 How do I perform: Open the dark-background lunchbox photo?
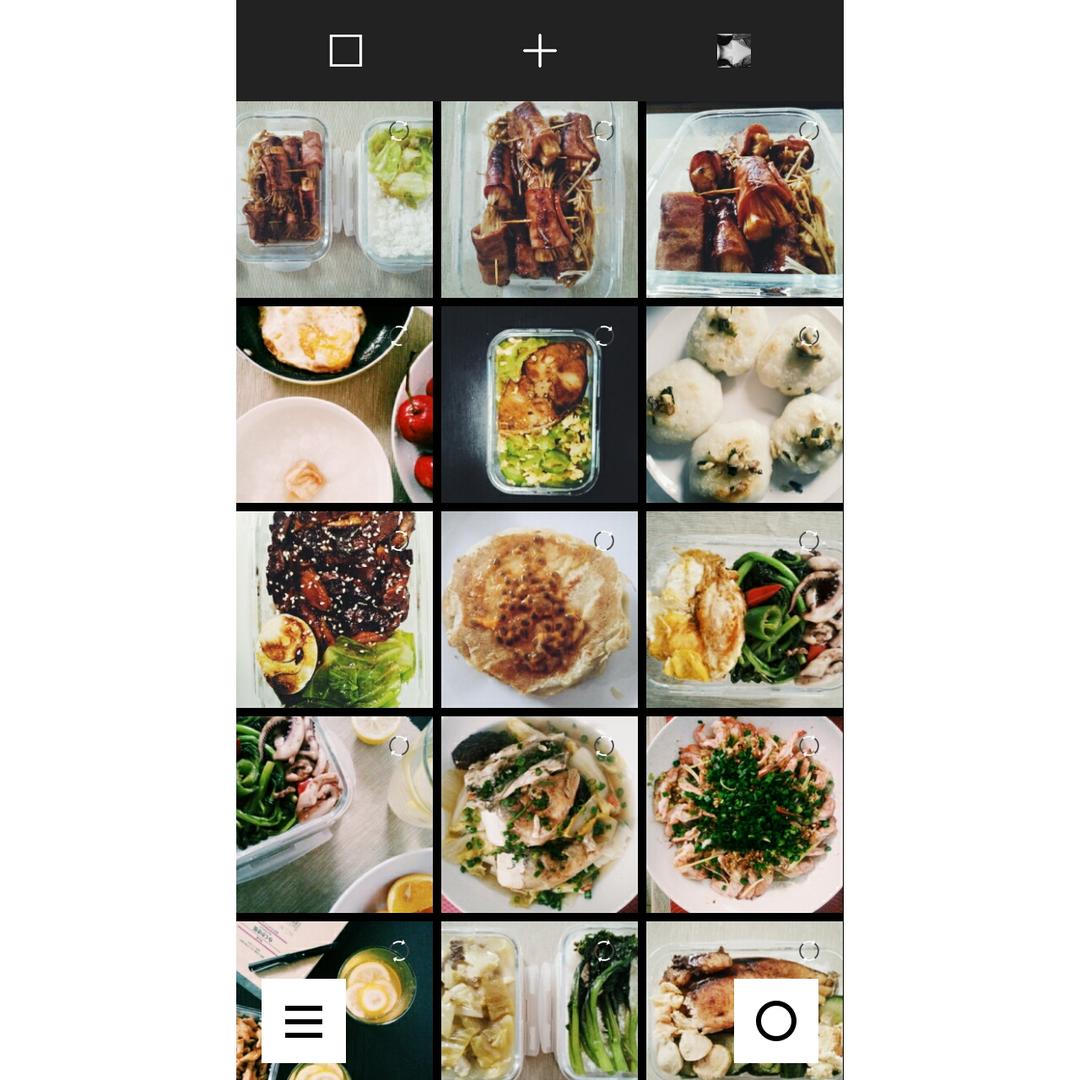pyautogui.click(x=539, y=404)
